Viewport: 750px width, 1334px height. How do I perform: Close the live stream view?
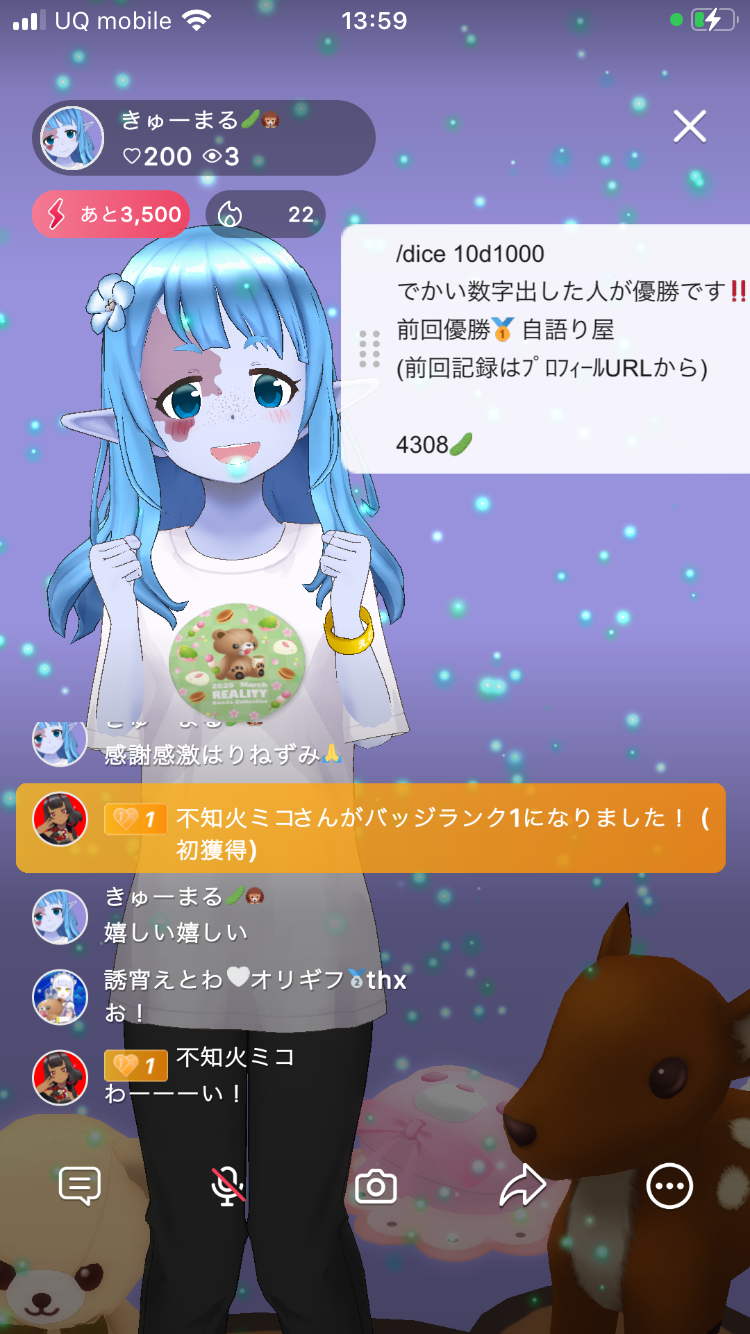pyautogui.click(x=689, y=126)
